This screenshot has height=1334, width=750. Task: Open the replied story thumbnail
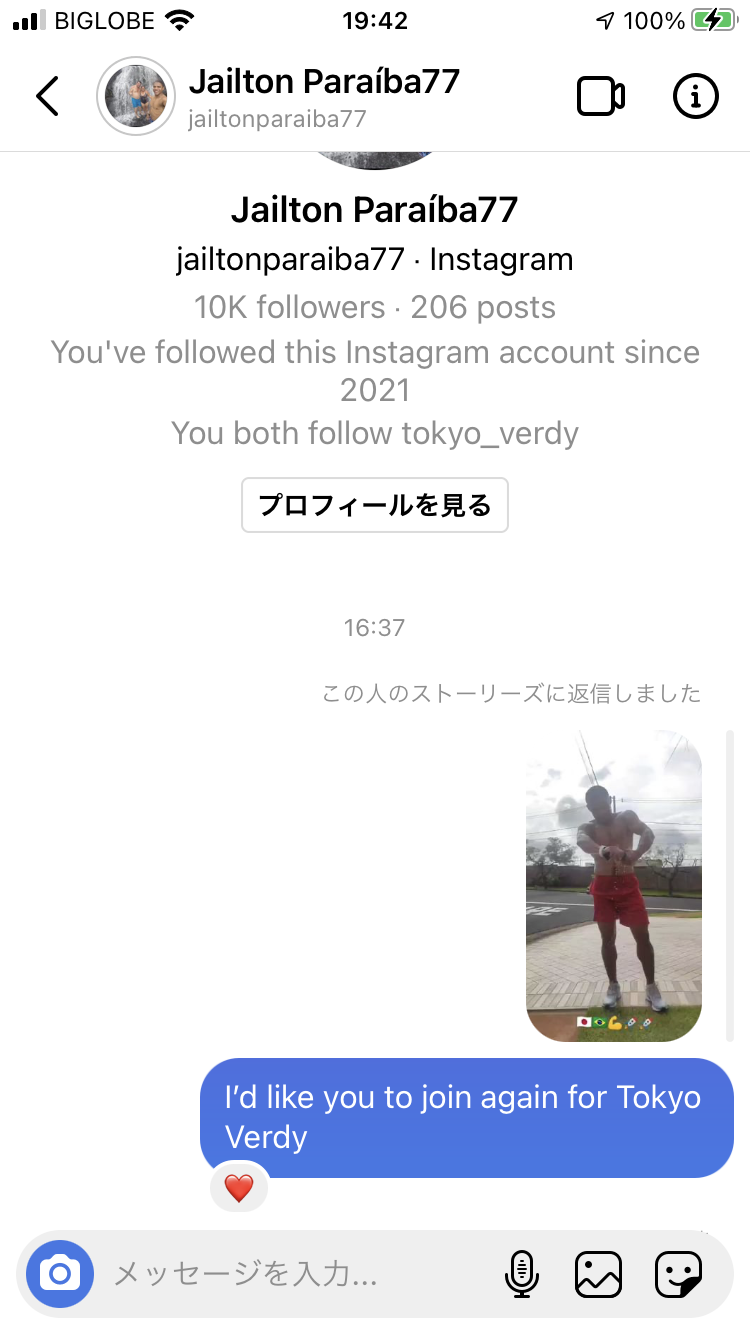614,886
